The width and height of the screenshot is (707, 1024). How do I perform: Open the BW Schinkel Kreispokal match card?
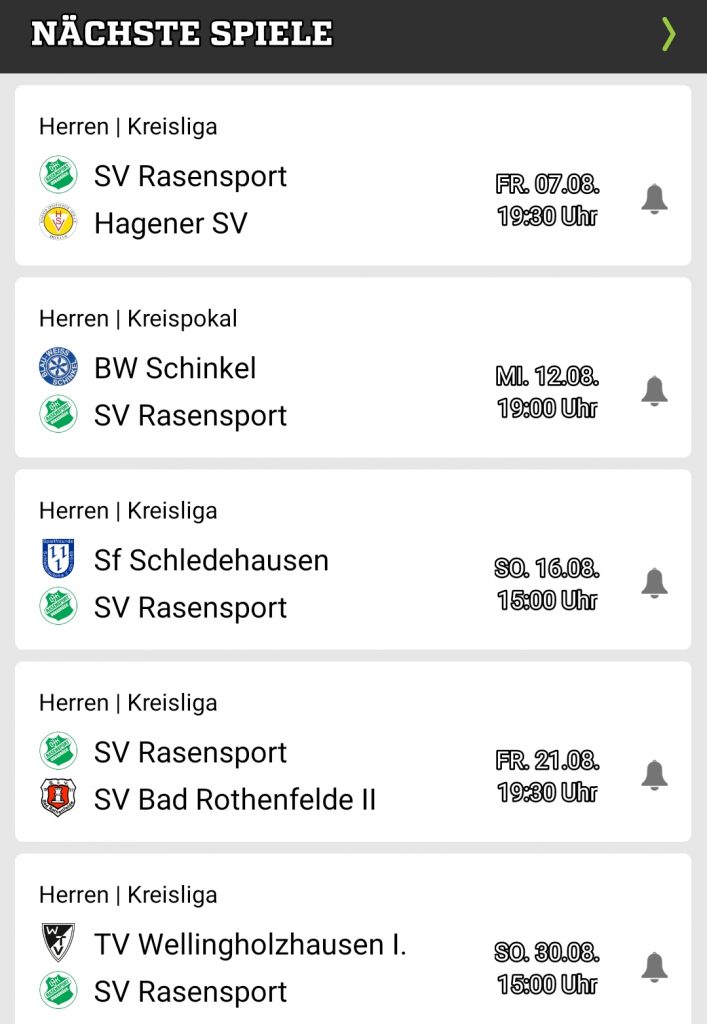coord(353,367)
